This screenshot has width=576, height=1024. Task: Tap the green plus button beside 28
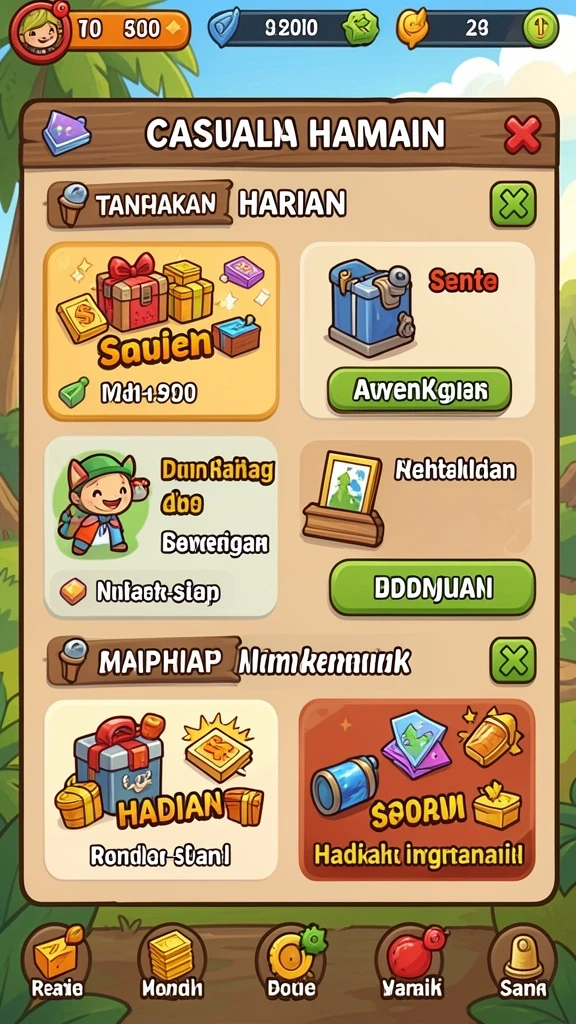tap(541, 27)
